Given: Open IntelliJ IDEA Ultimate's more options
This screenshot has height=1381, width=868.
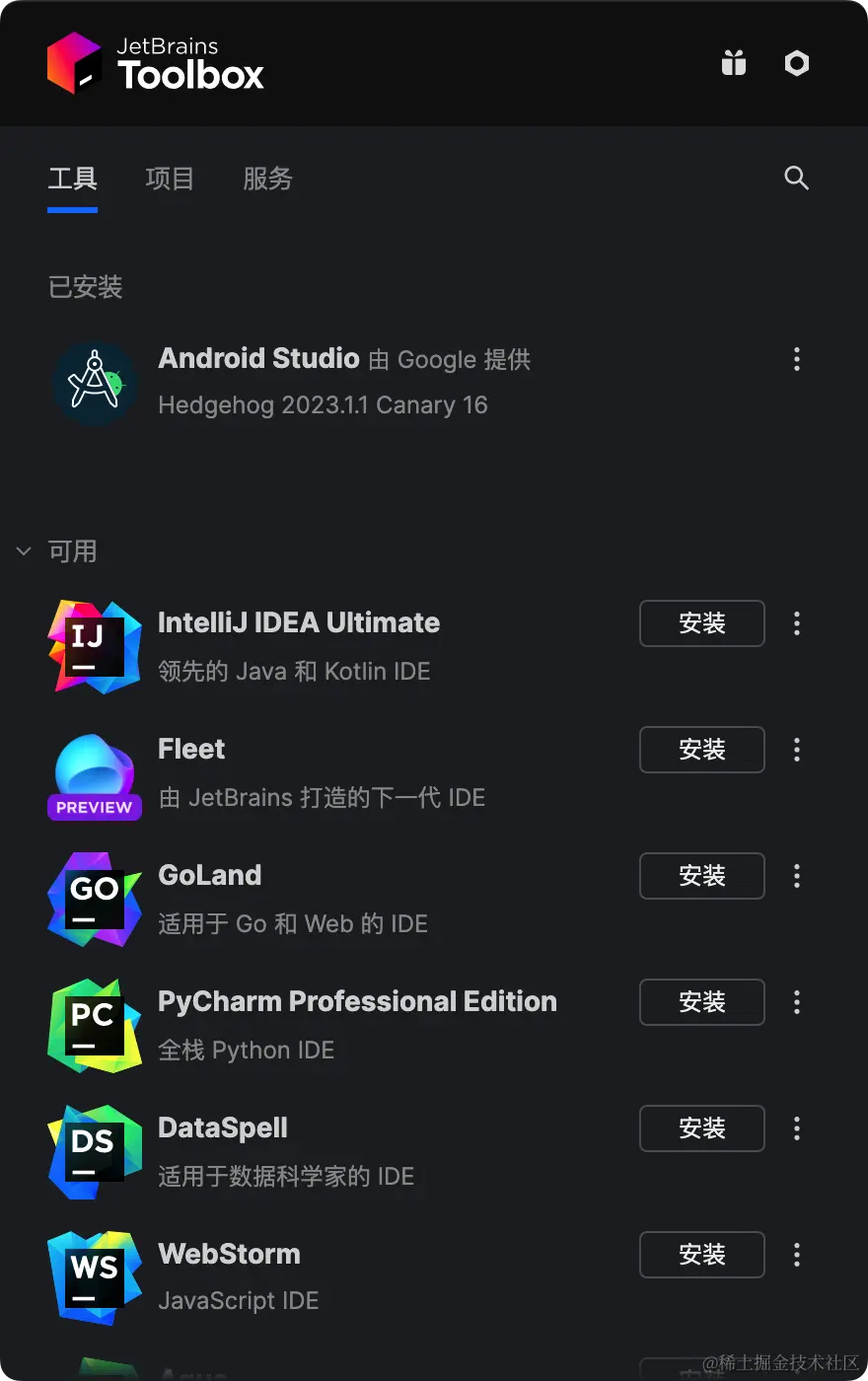Looking at the screenshot, I should coord(797,623).
